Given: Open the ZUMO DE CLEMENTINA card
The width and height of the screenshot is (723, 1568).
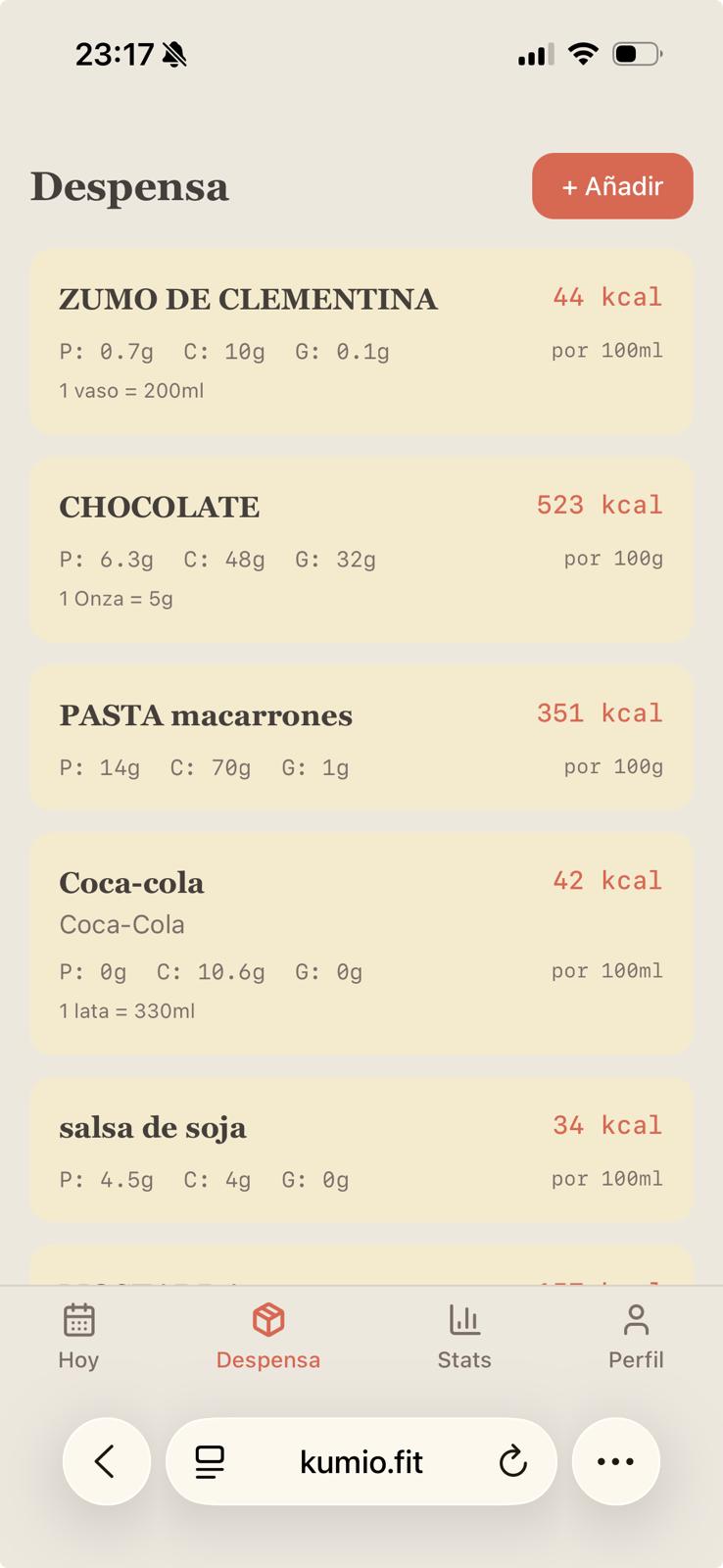Looking at the screenshot, I should 361,341.
